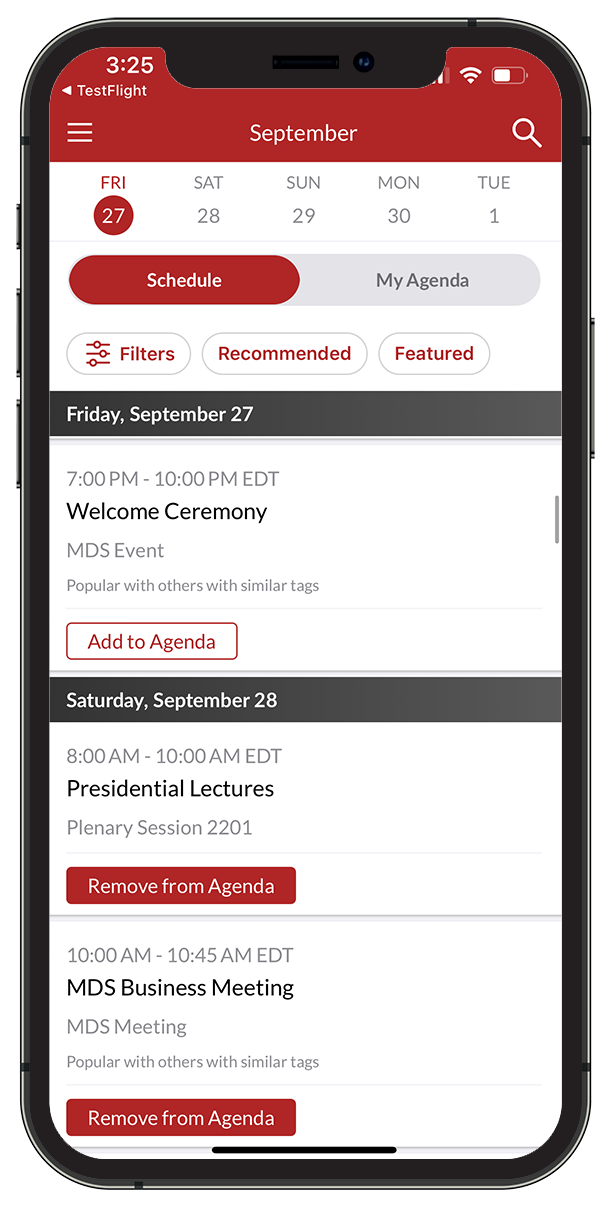Screen dimensions: 611x1206
Task: Open the Filters chip
Action: (128, 354)
